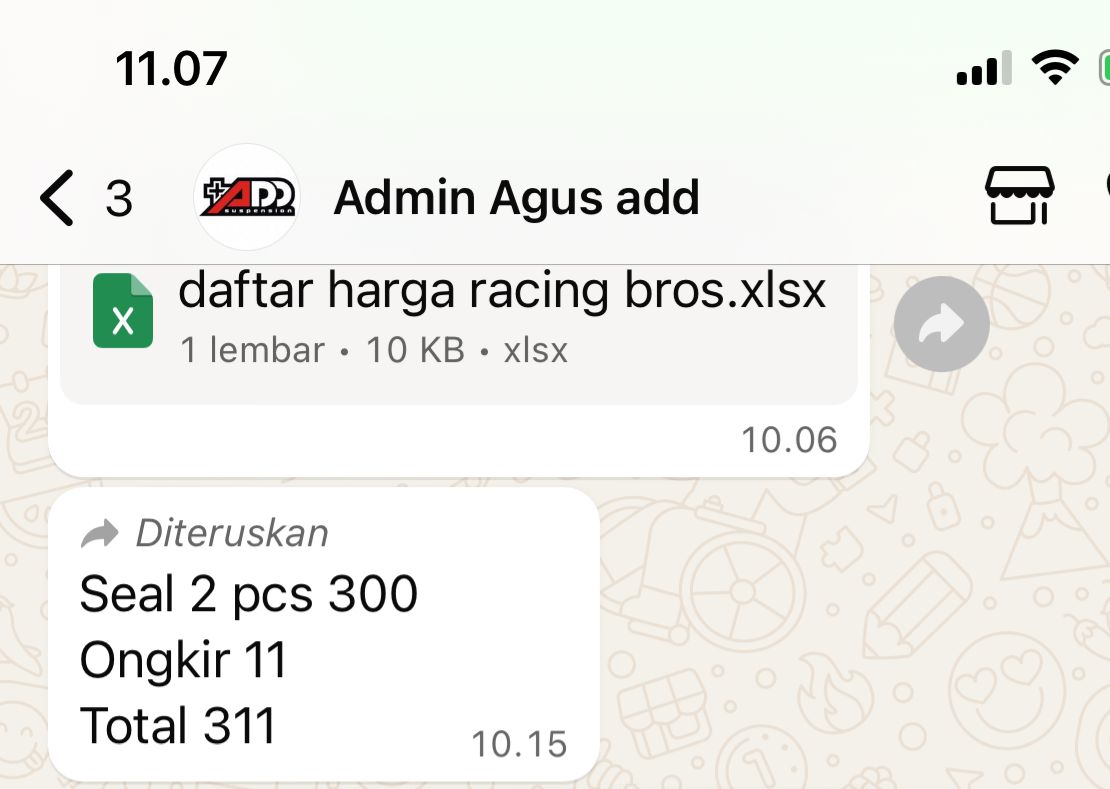
Task: Open the business catalog storefront icon
Action: (x=1019, y=195)
